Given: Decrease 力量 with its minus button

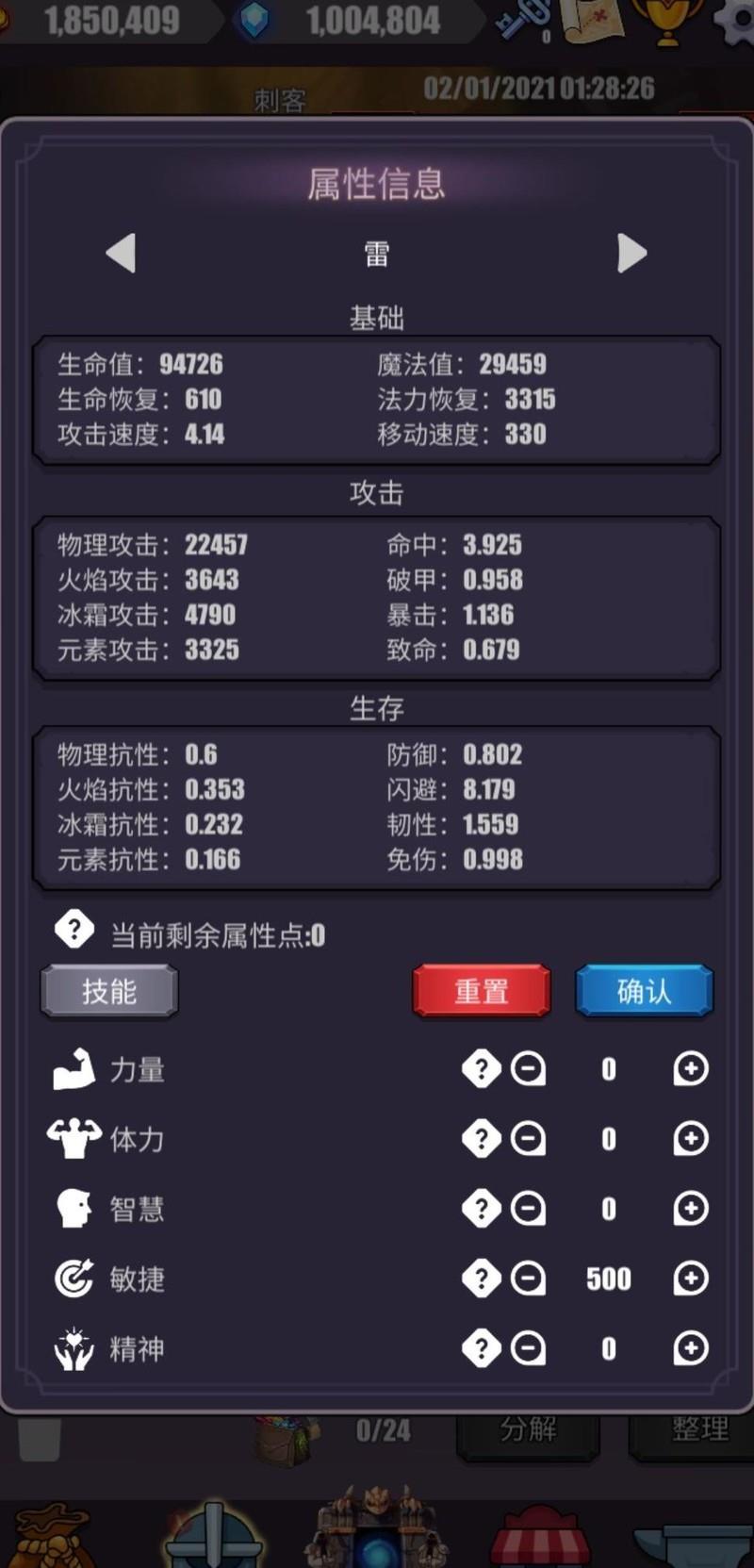Looking at the screenshot, I should [x=528, y=1069].
